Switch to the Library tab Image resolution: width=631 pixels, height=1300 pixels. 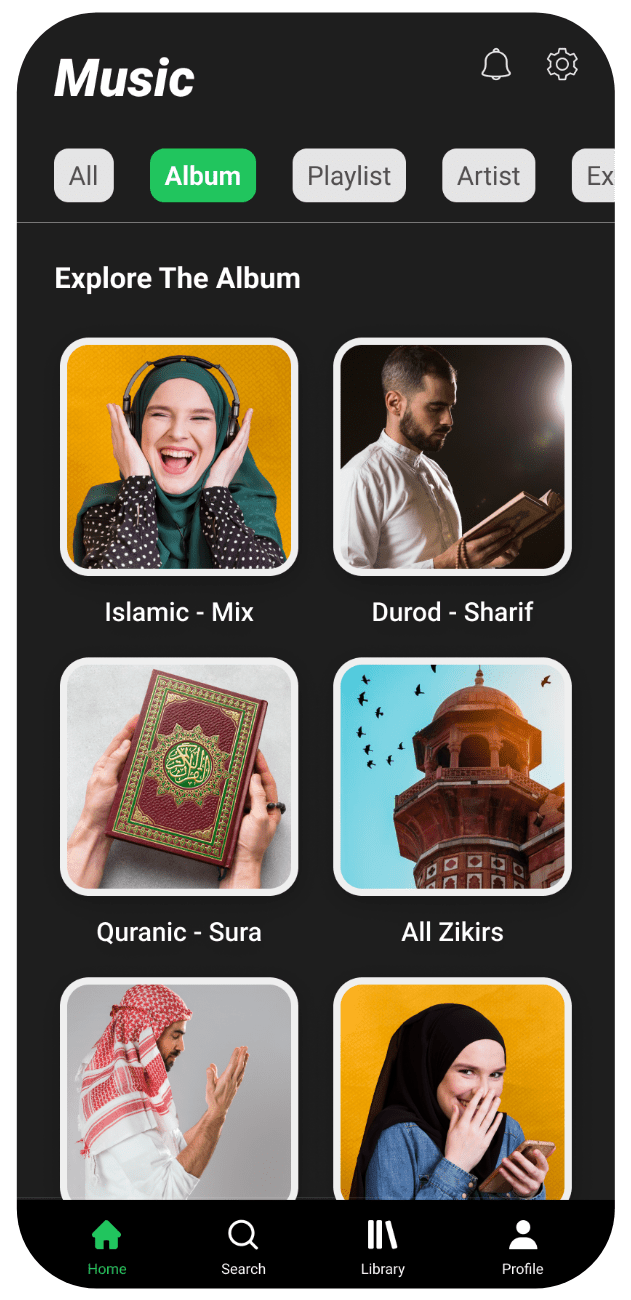coord(382,1248)
